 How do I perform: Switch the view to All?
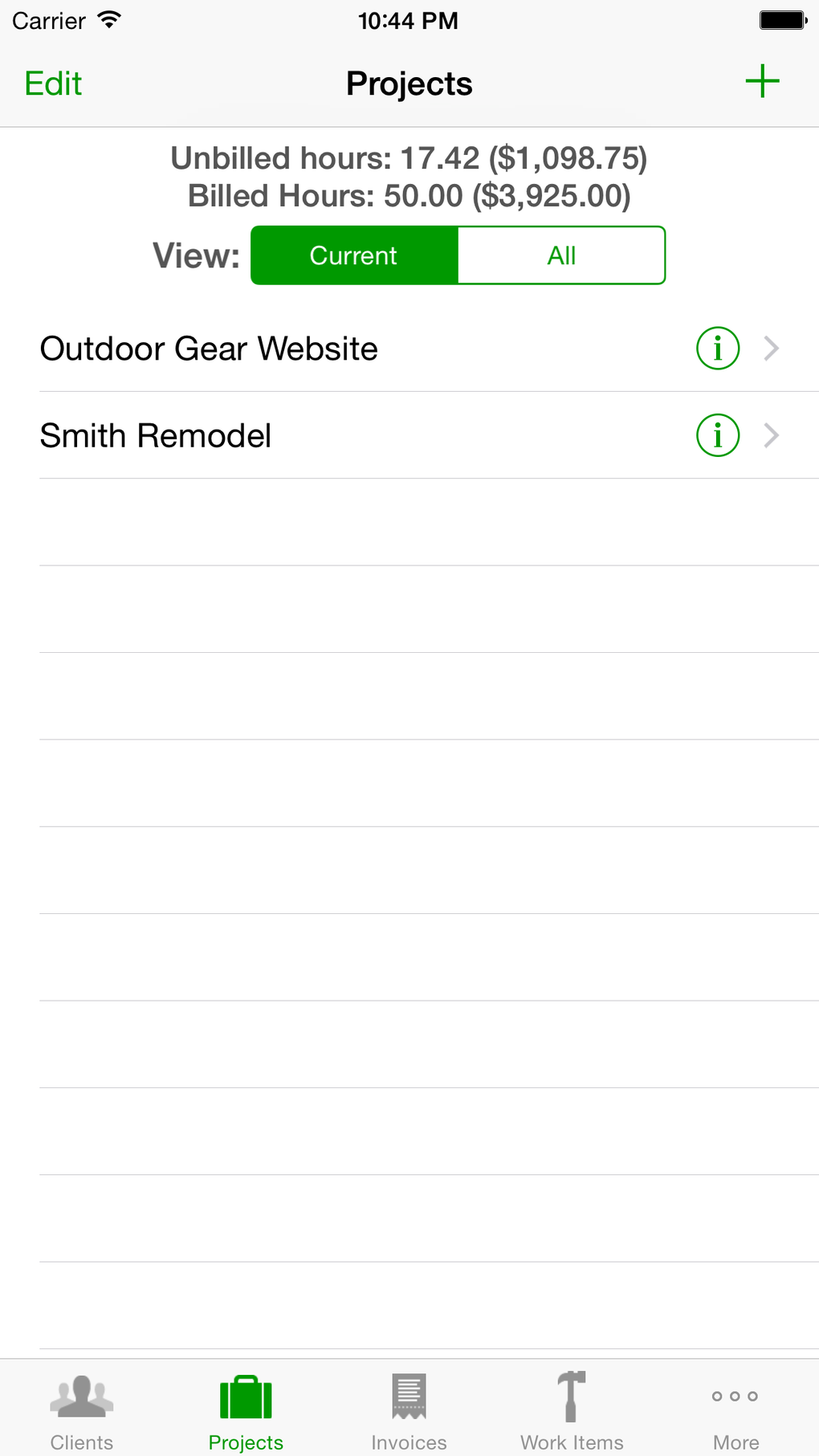point(560,255)
